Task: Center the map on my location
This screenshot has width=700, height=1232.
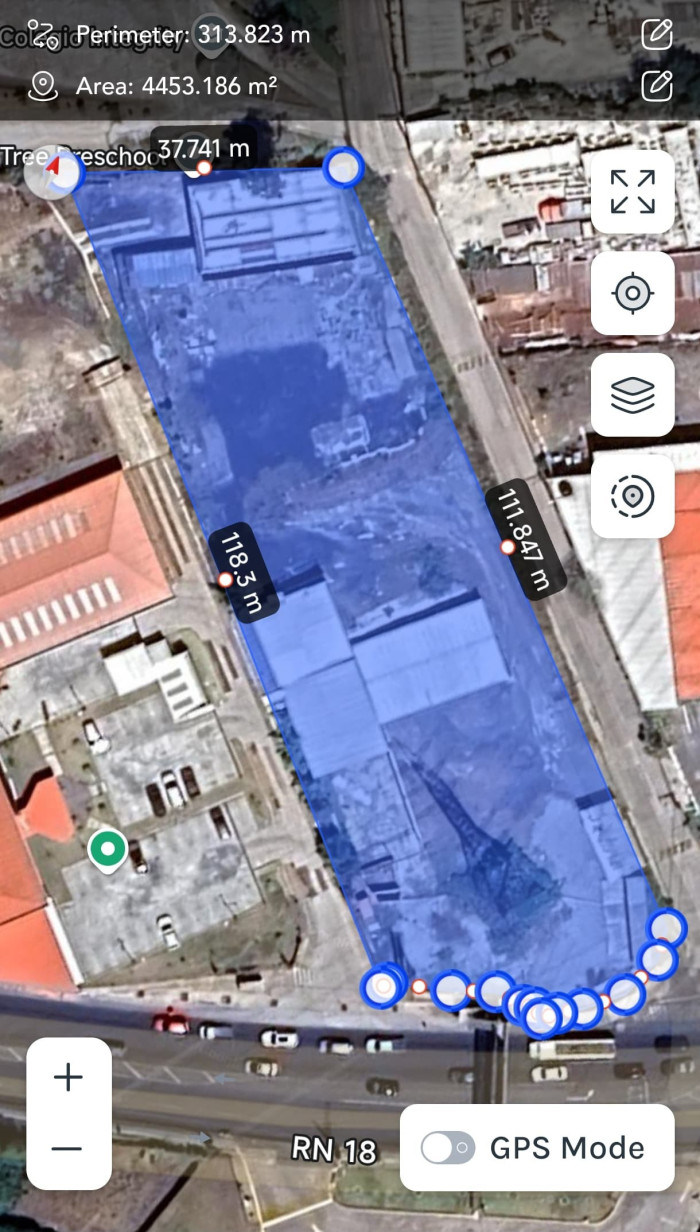Action: tap(632, 294)
